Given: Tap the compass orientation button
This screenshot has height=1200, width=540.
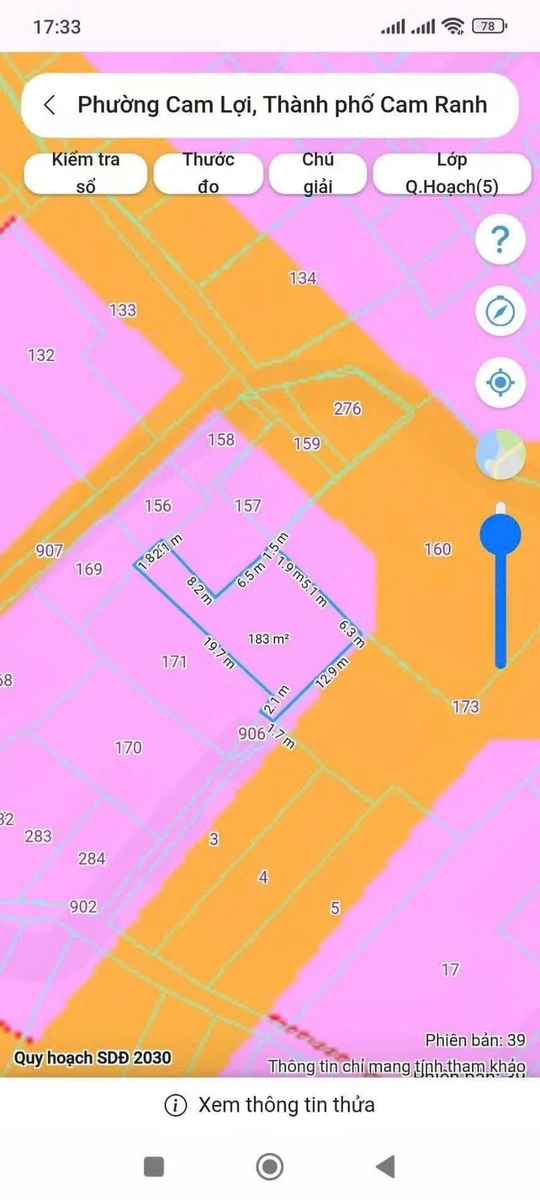Looking at the screenshot, I should [501, 312].
